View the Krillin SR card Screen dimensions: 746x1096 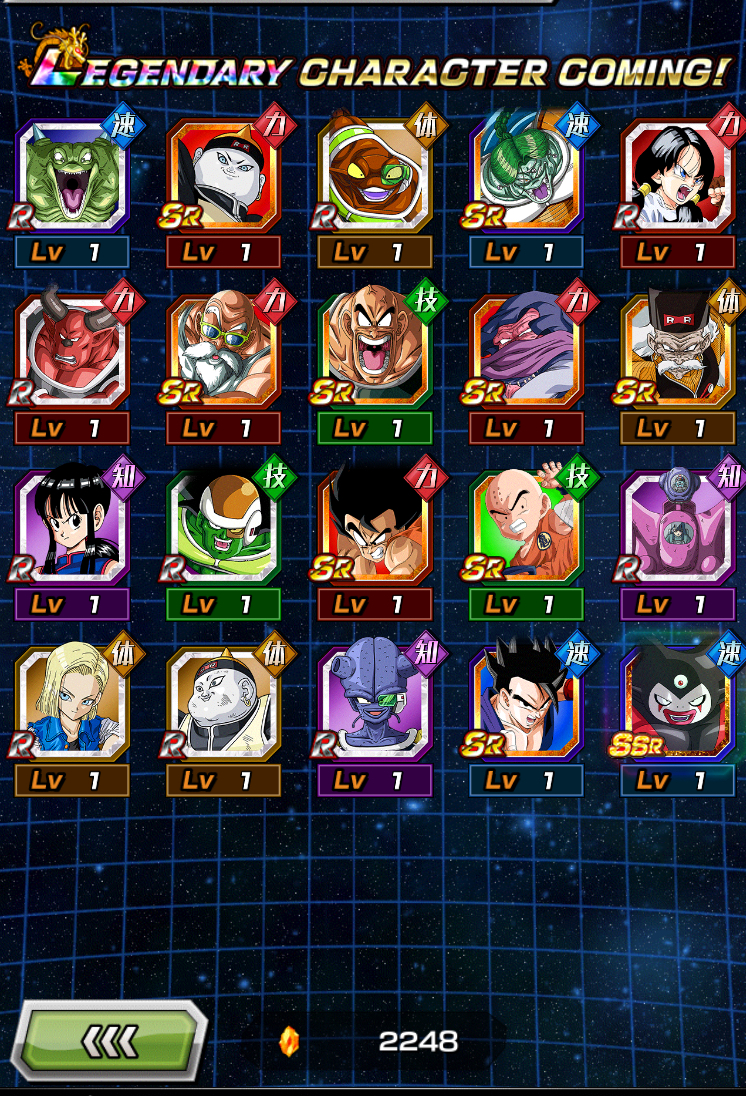pos(526,527)
